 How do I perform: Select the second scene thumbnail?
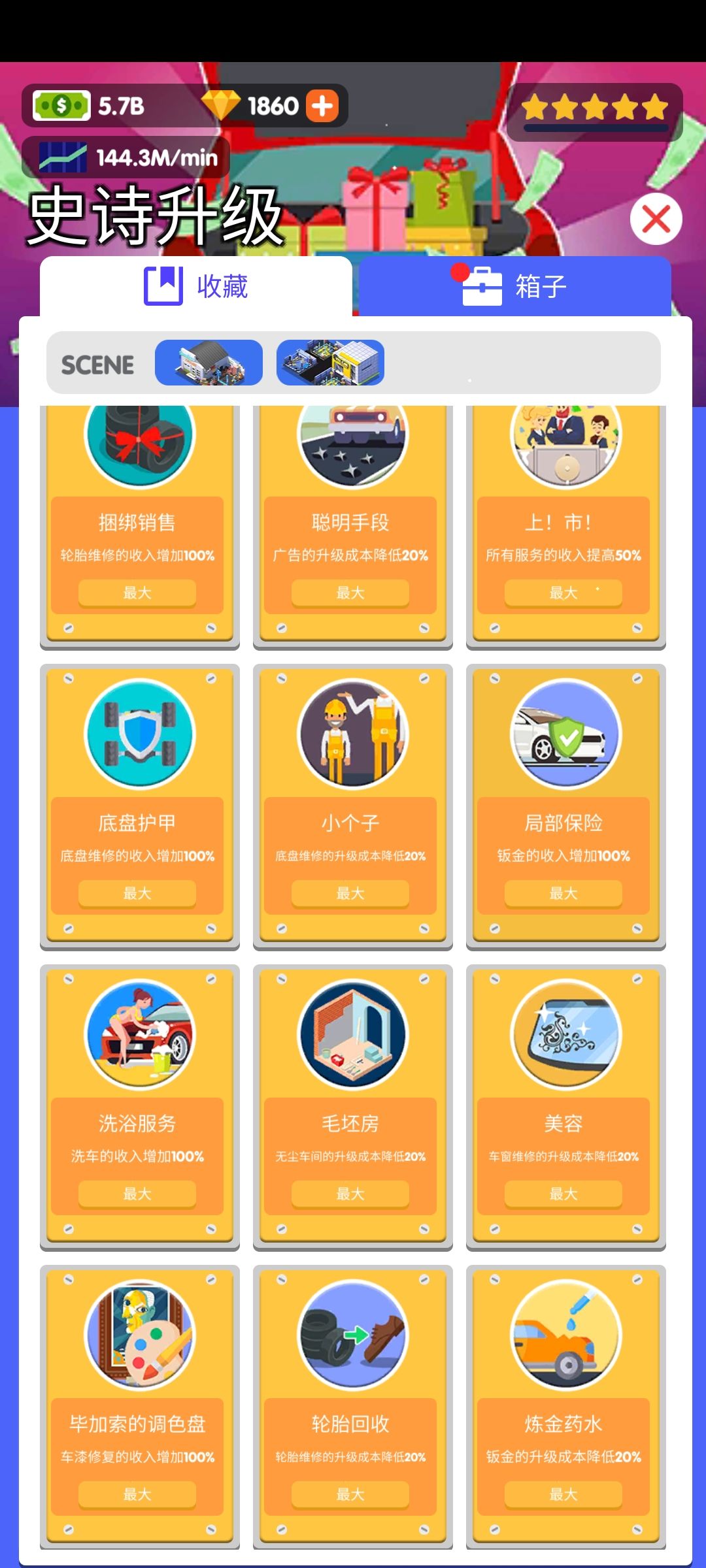pos(330,363)
